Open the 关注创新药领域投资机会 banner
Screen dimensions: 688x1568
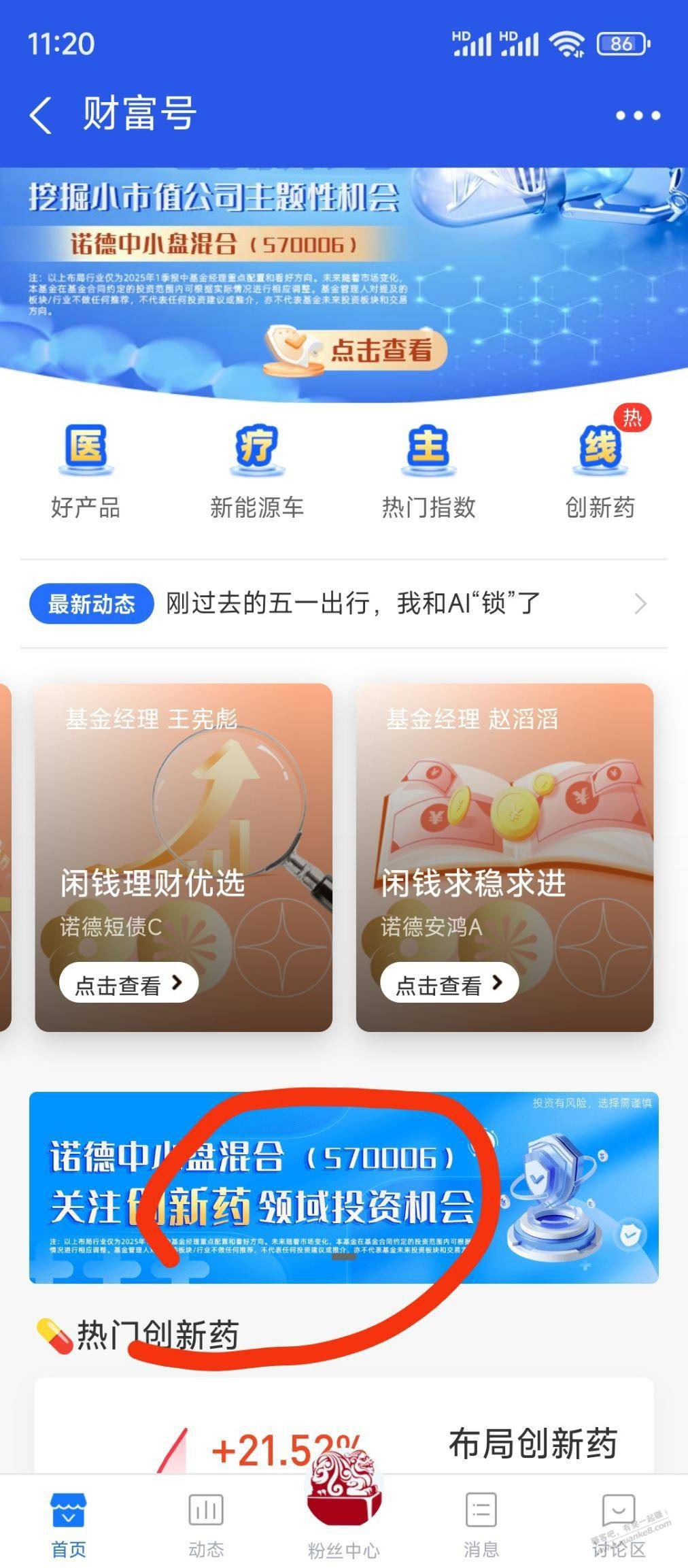pos(343,1187)
